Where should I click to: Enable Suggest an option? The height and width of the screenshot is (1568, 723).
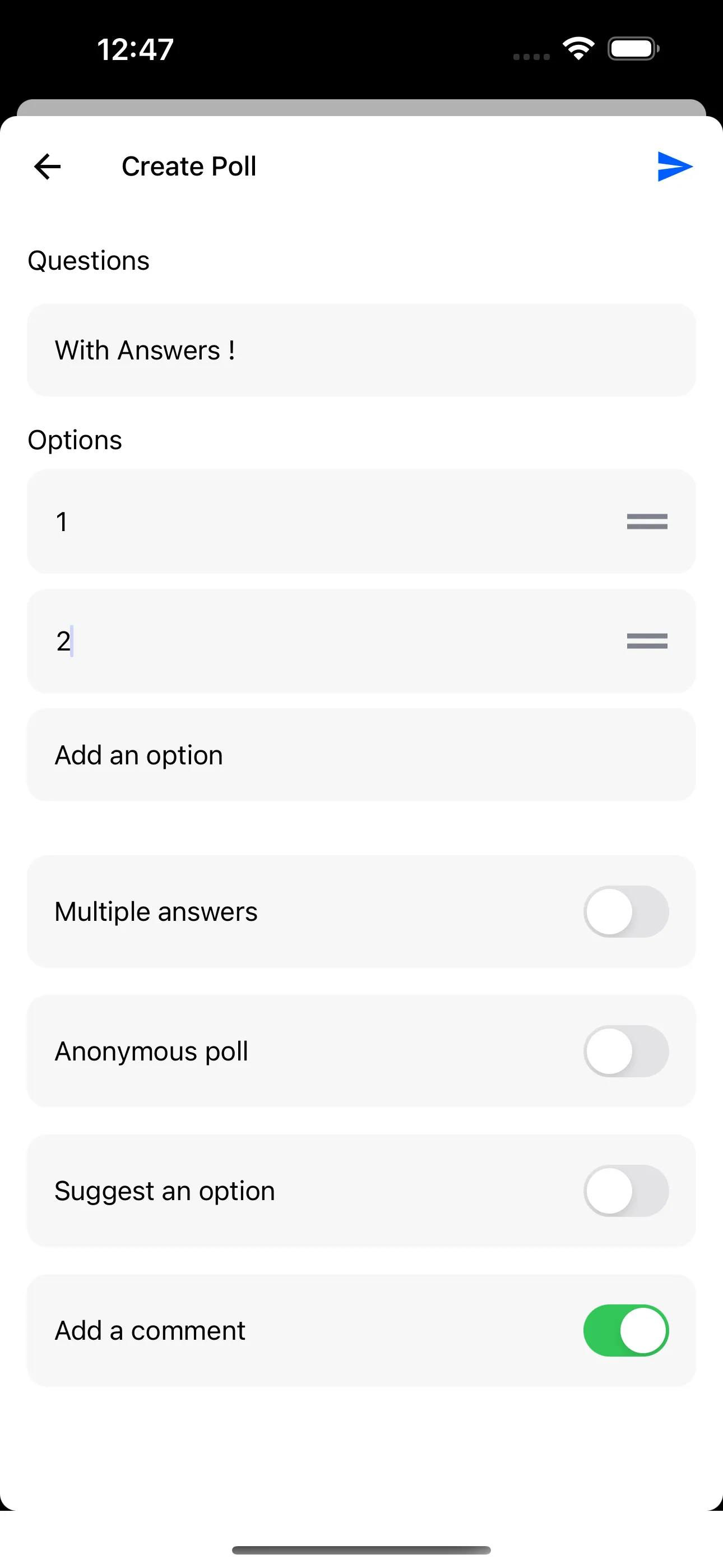pyautogui.click(x=625, y=1191)
